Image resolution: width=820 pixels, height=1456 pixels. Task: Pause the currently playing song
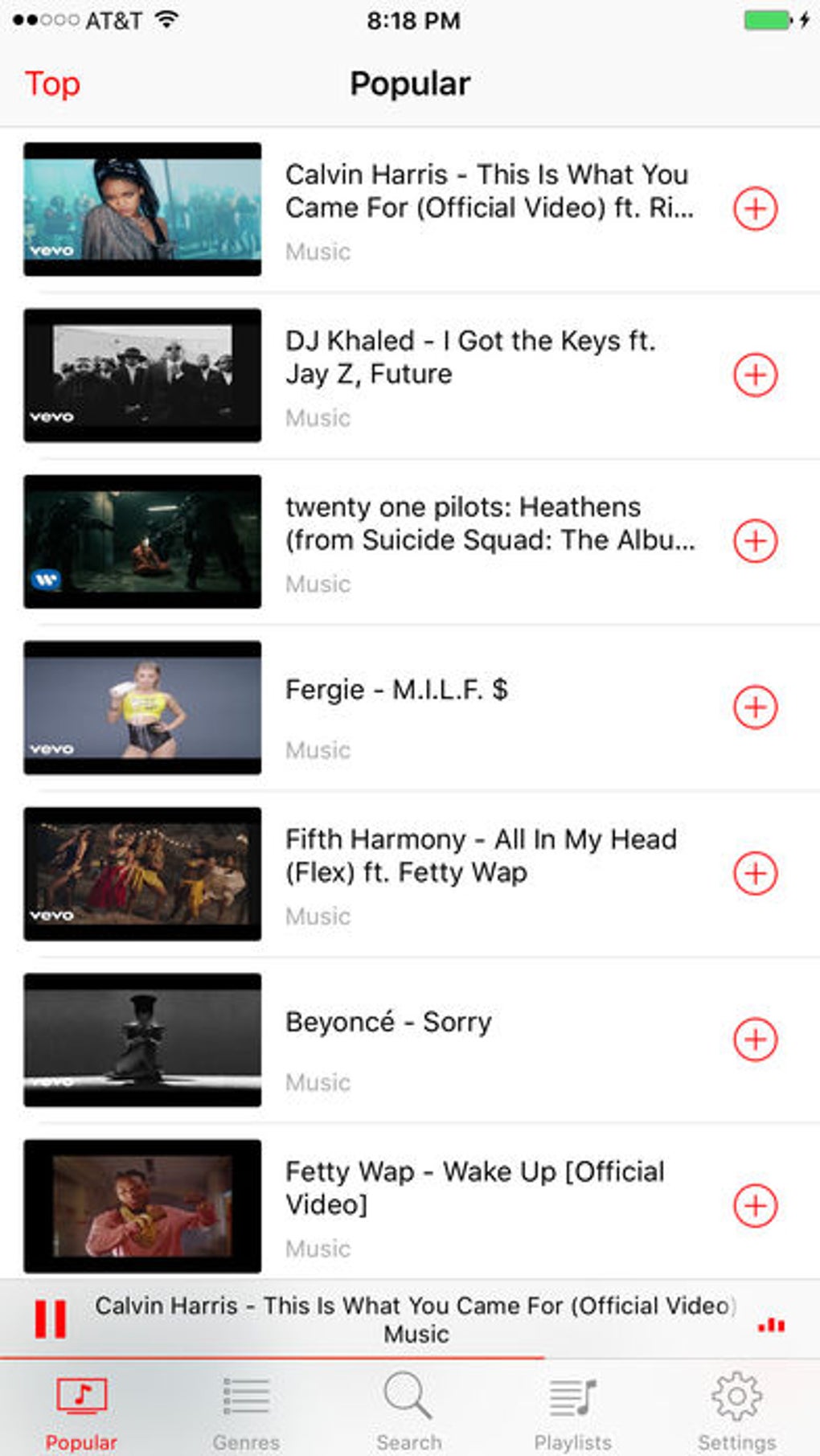click(x=50, y=1319)
